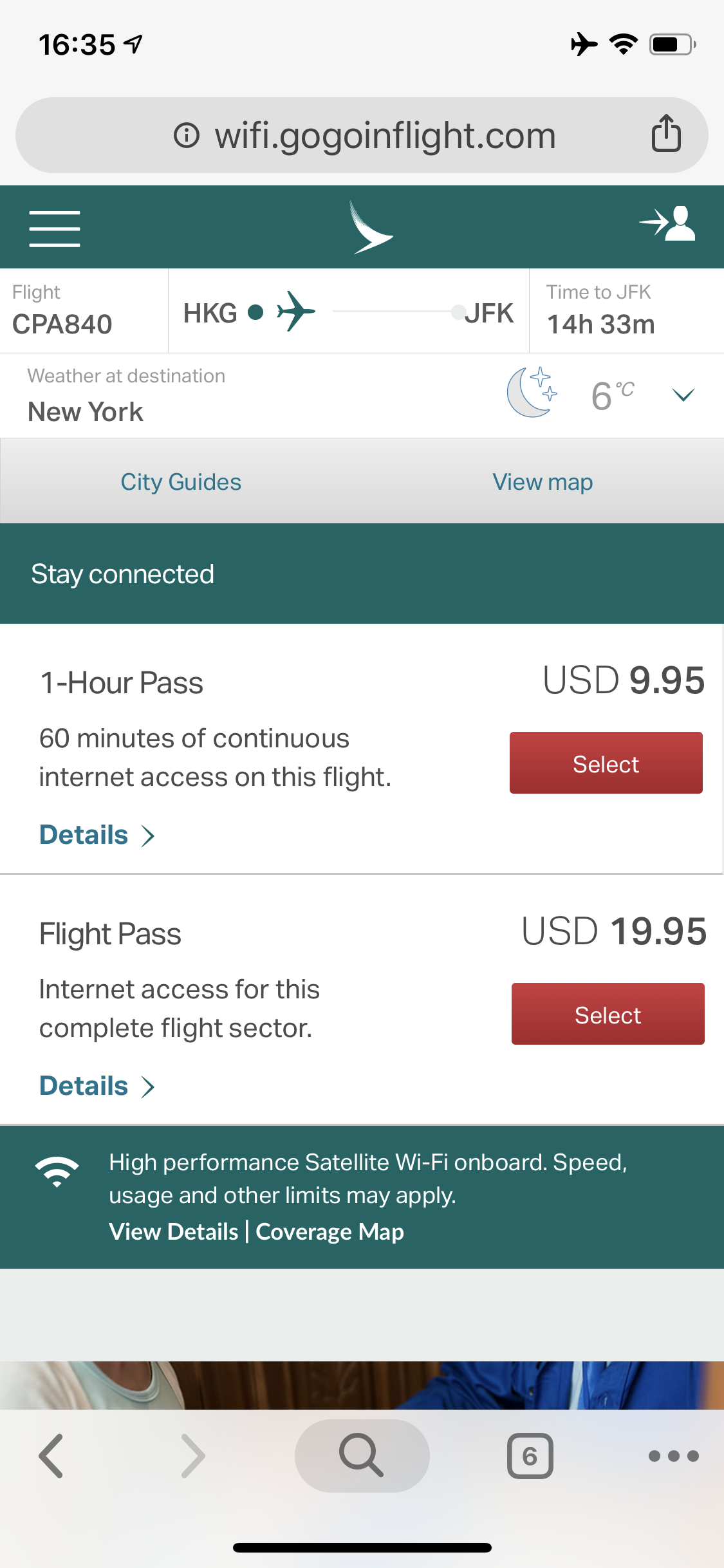Screen dimensions: 724x1568
Task: Expand the New York weather details
Action: pyautogui.click(x=683, y=395)
